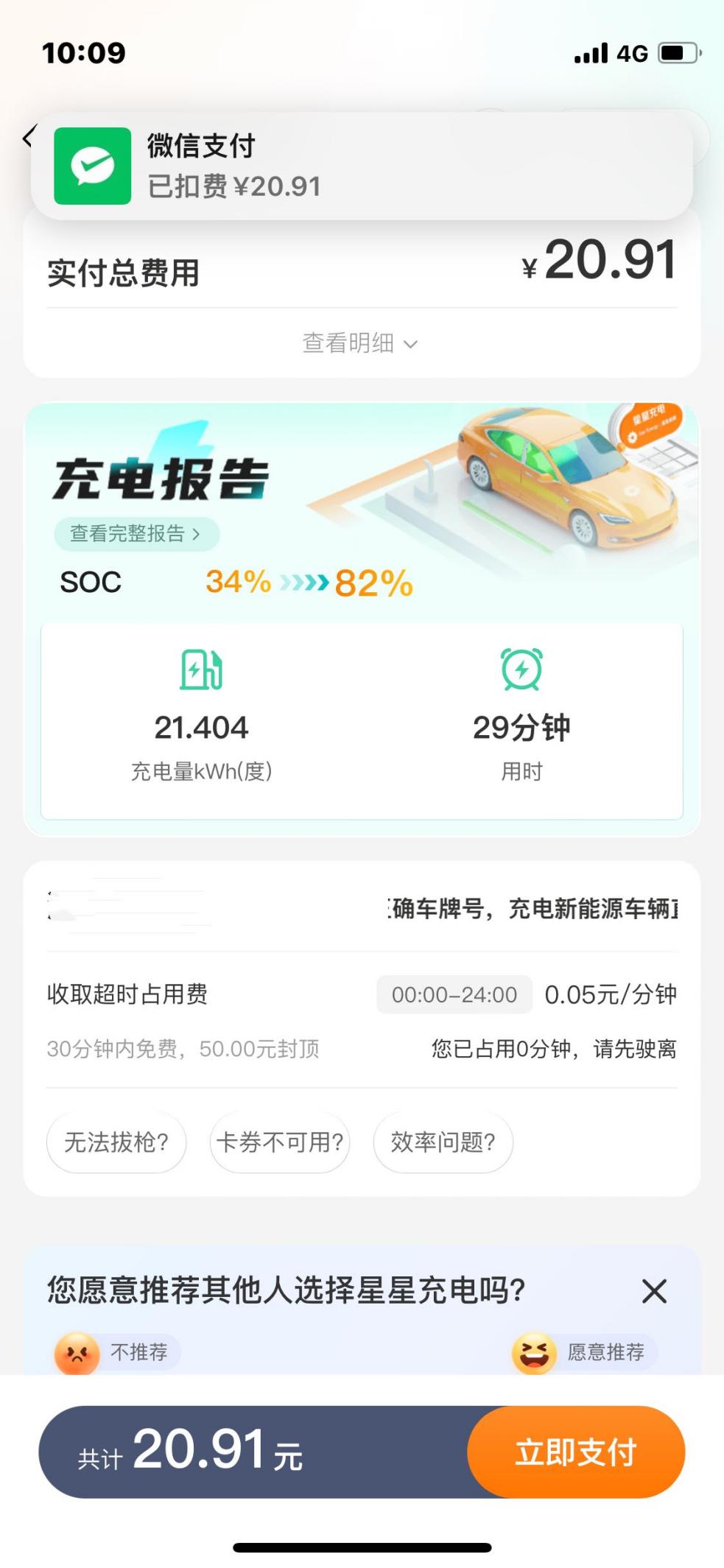Tap the 卡券不可用? help chip

pos(280,1142)
